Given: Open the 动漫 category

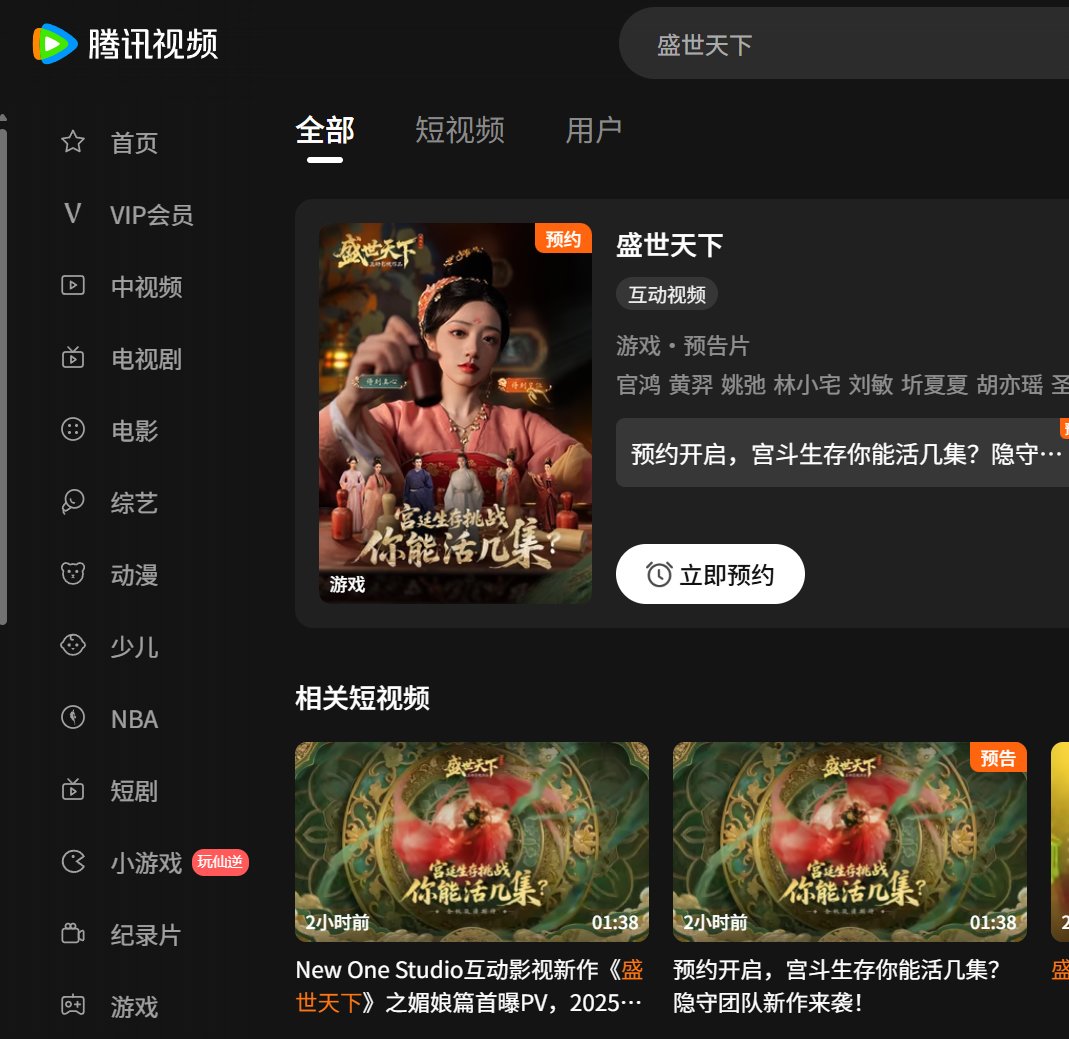Looking at the screenshot, I should (x=133, y=575).
